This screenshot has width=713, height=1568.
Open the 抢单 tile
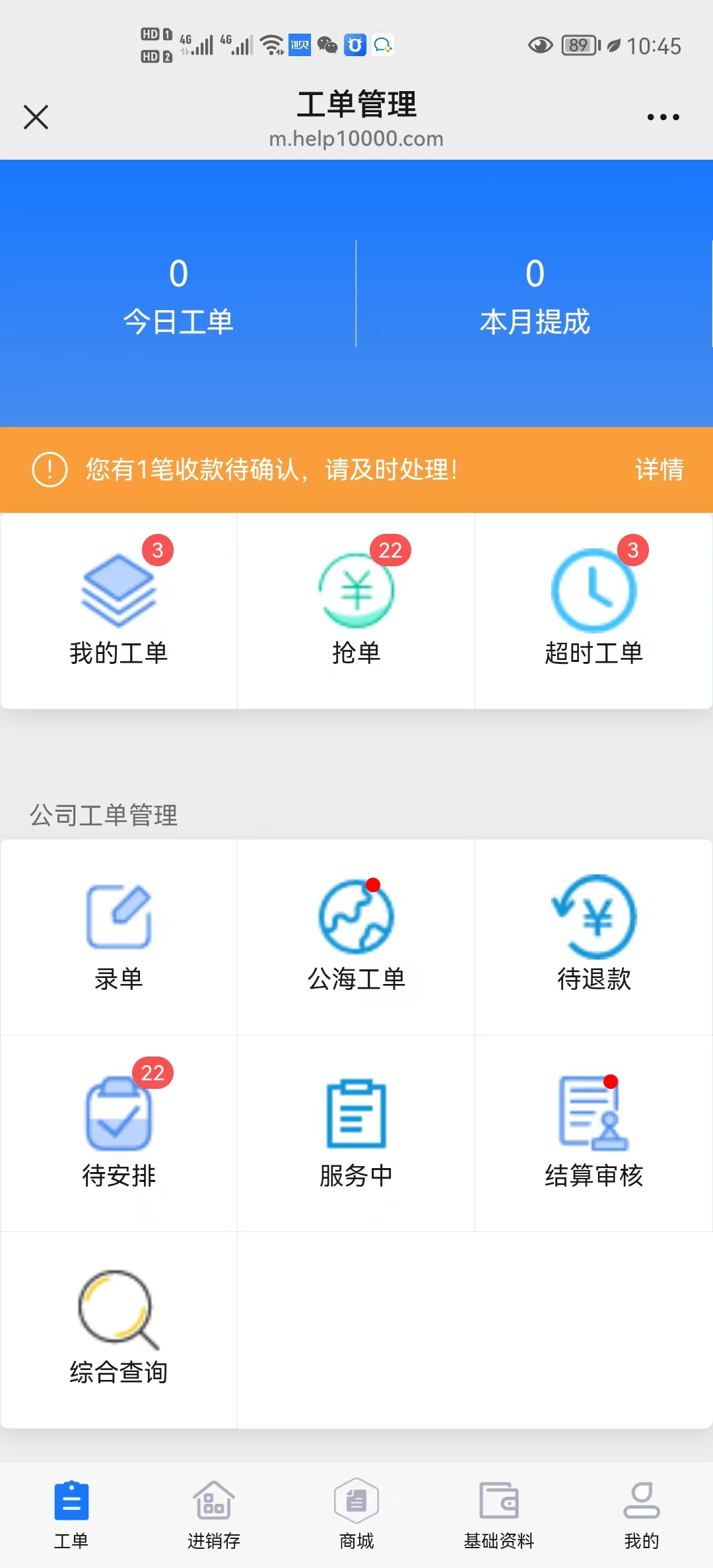(356, 610)
